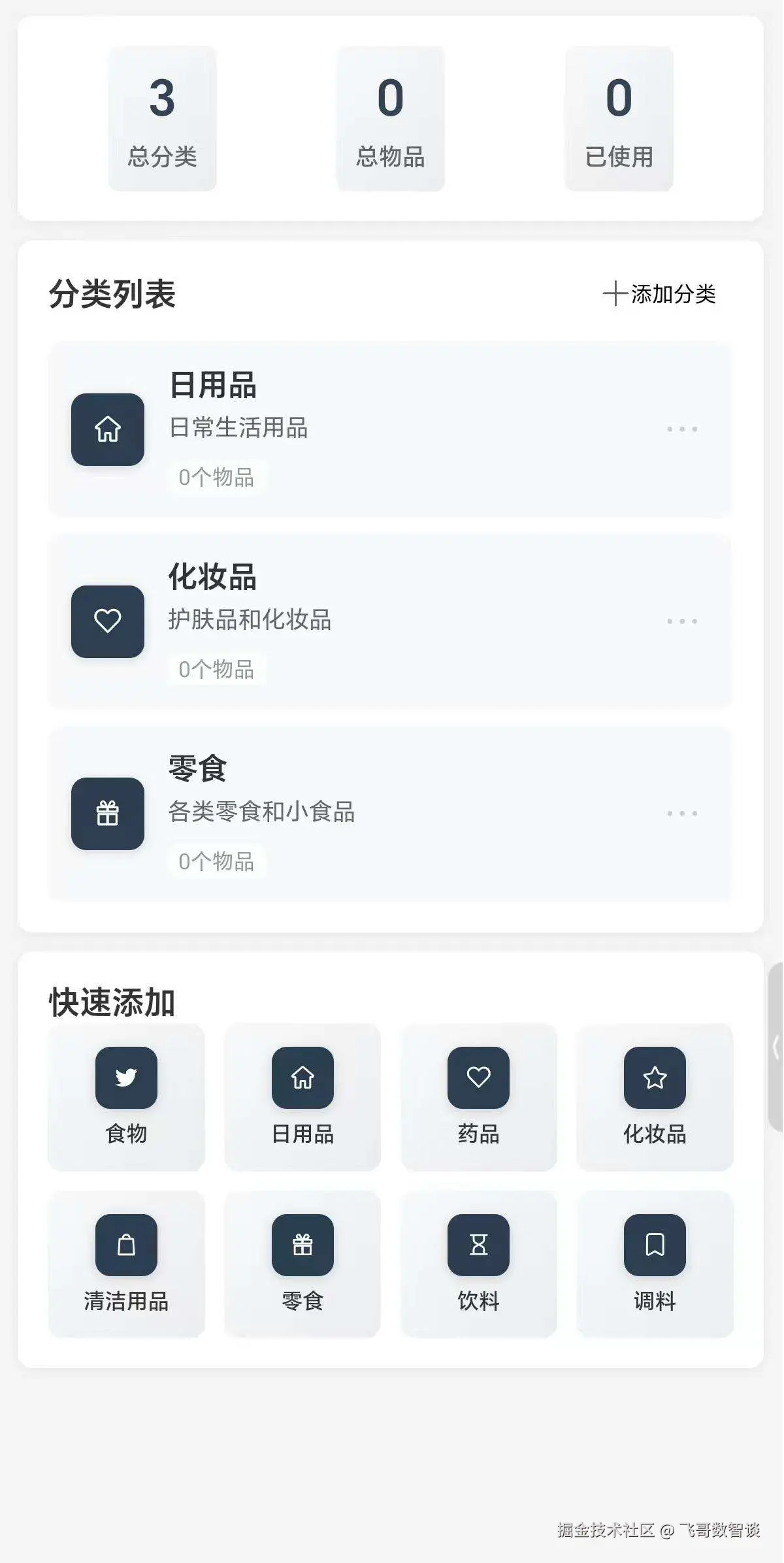Click the 零食 gift icon in 快速添加
This screenshot has width=784, height=1563.
(x=302, y=1245)
